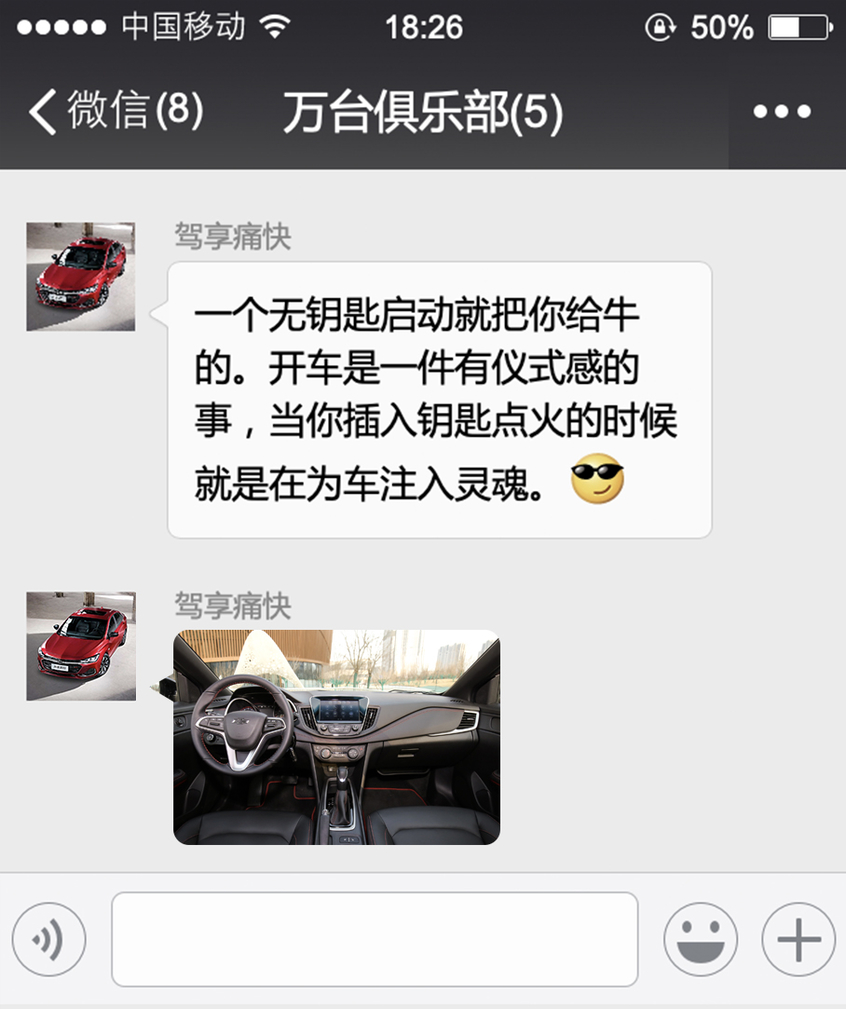View the car interior photo message

[x=336, y=737]
